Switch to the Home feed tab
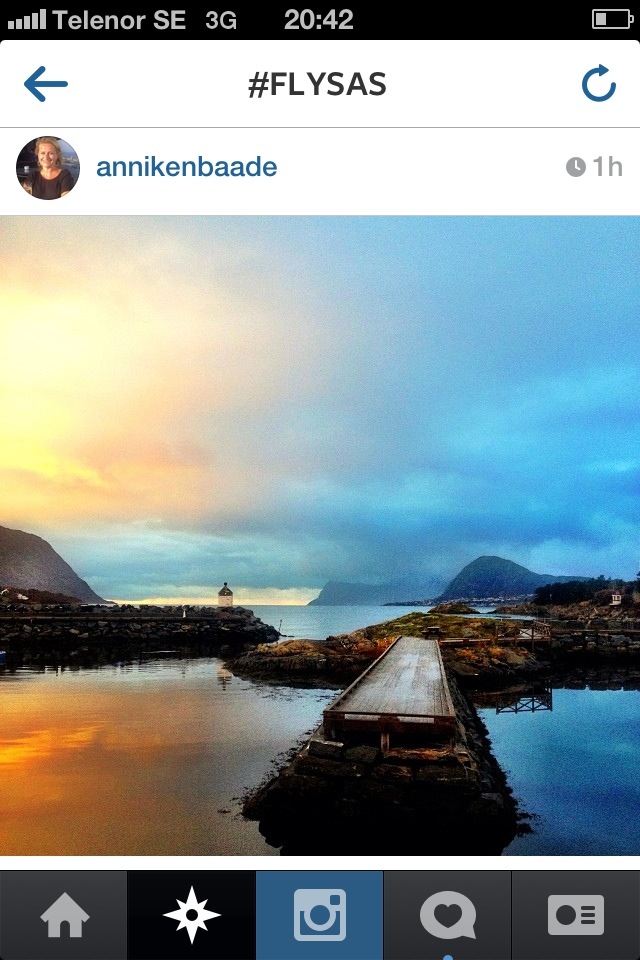640x960 pixels. click(x=64, y=915)
